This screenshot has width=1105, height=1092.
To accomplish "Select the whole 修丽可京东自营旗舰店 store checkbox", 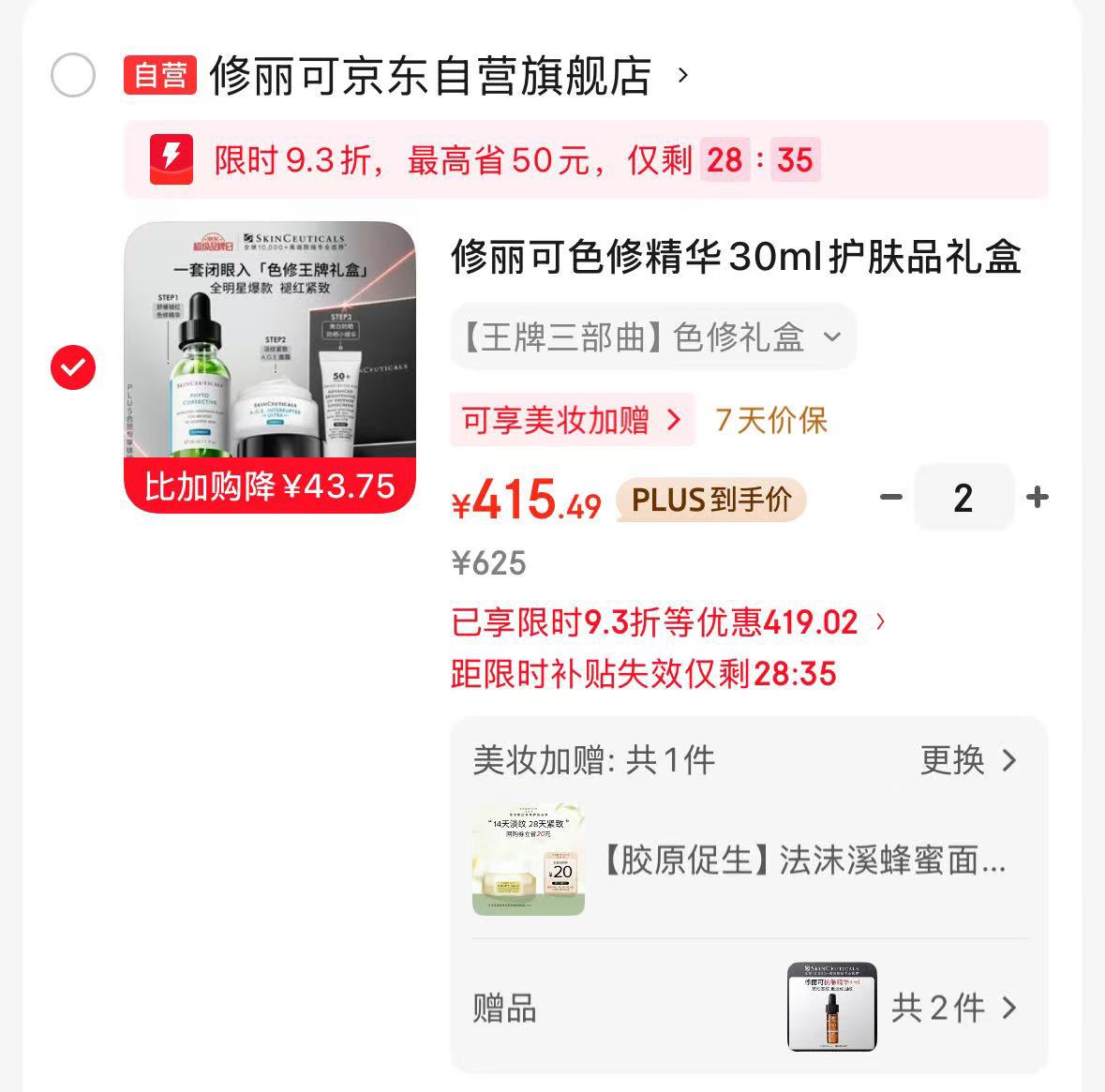I will [x=73, y=75].
